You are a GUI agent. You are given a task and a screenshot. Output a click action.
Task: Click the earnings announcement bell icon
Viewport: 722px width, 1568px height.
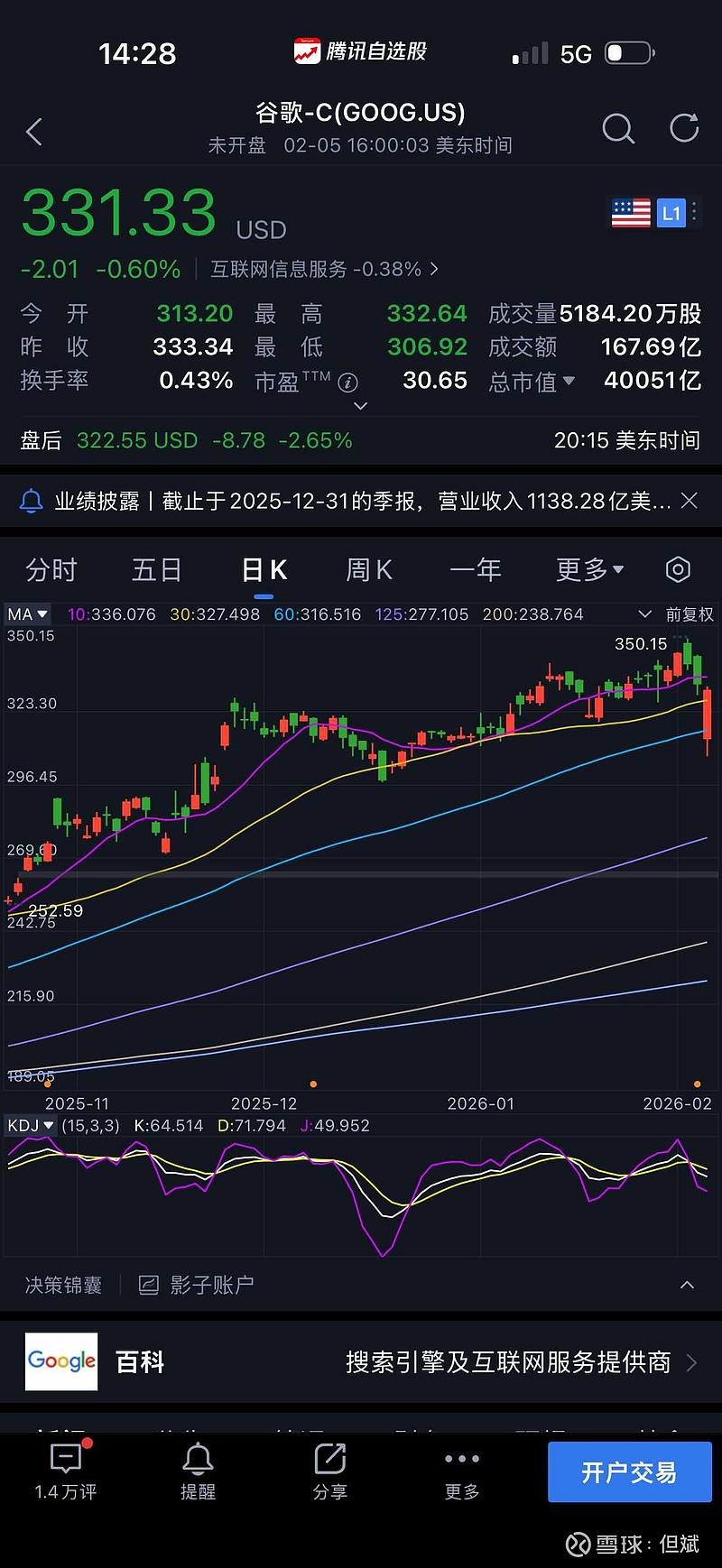[31, 500]
